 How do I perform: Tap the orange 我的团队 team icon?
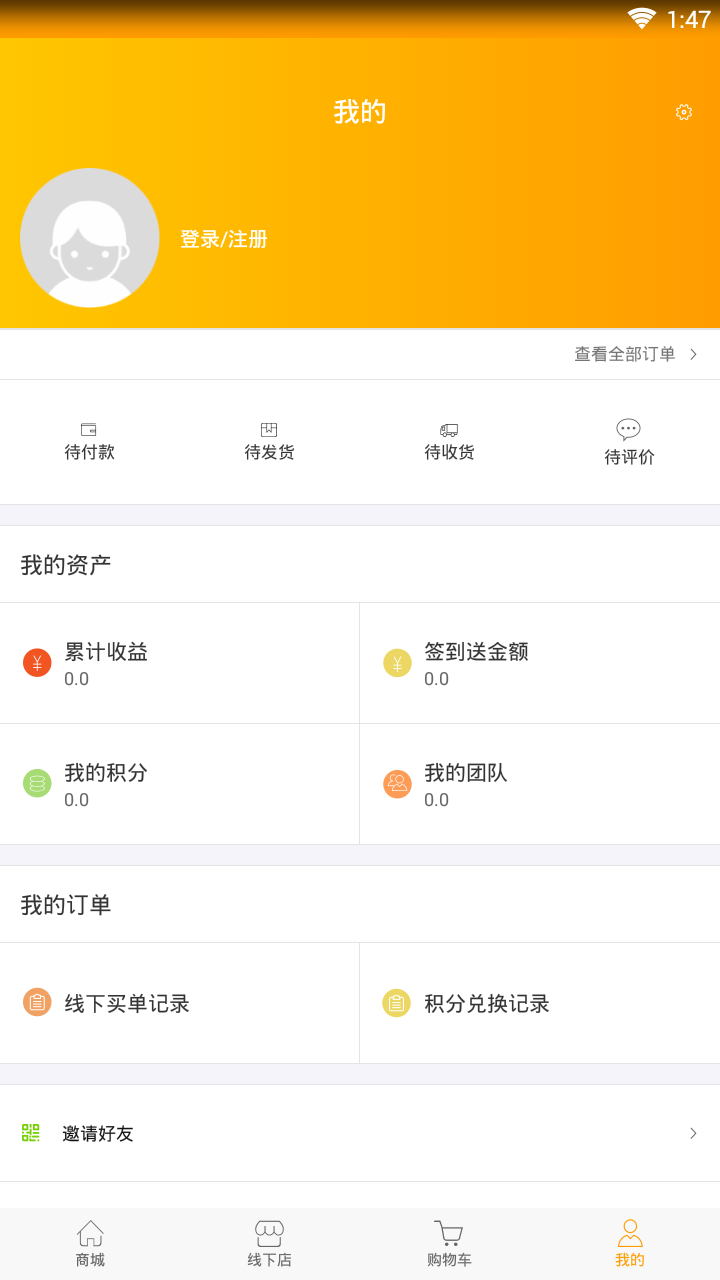[397, 783]
